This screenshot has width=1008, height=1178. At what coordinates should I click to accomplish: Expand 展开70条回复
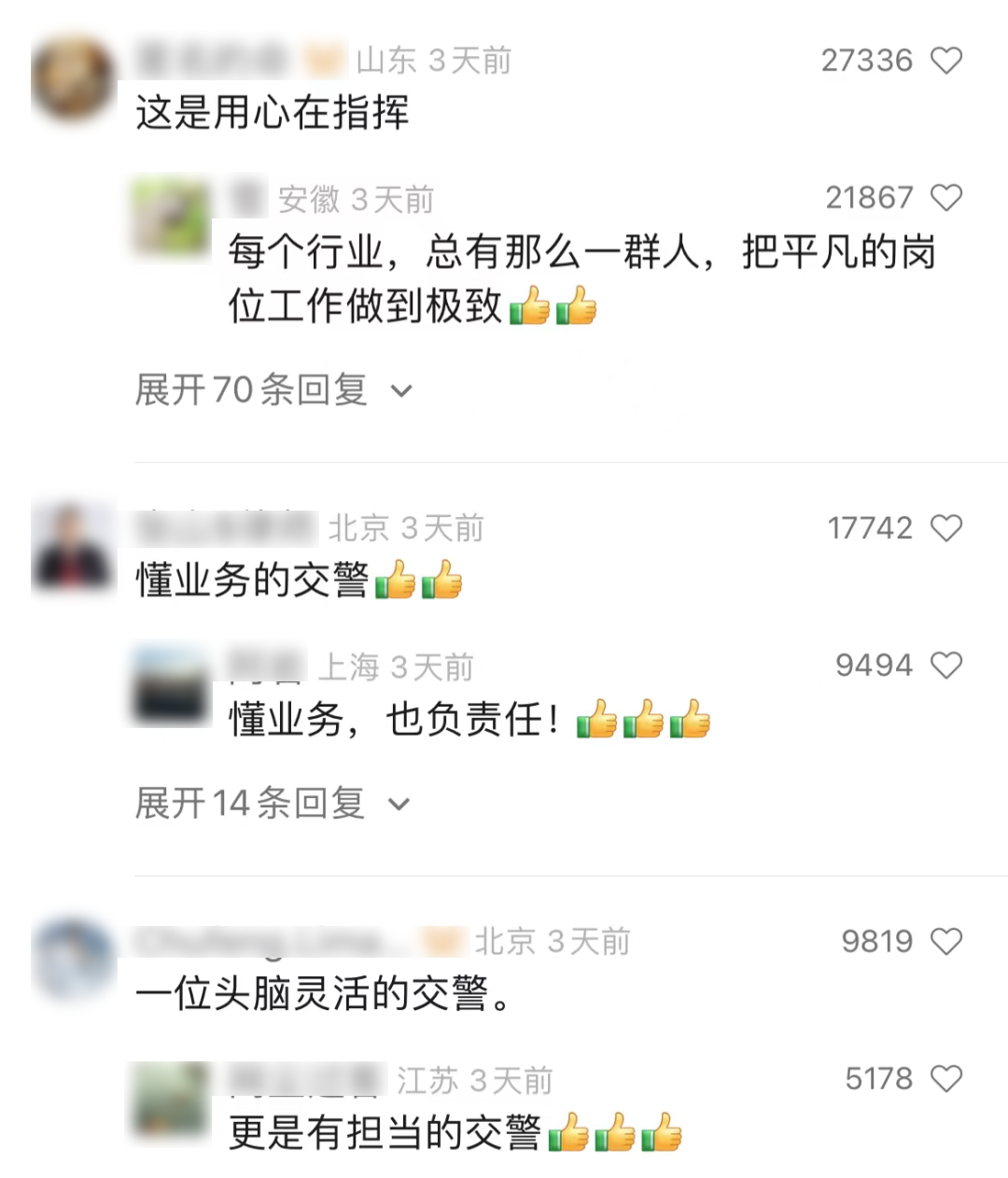(x=273, y=390)
